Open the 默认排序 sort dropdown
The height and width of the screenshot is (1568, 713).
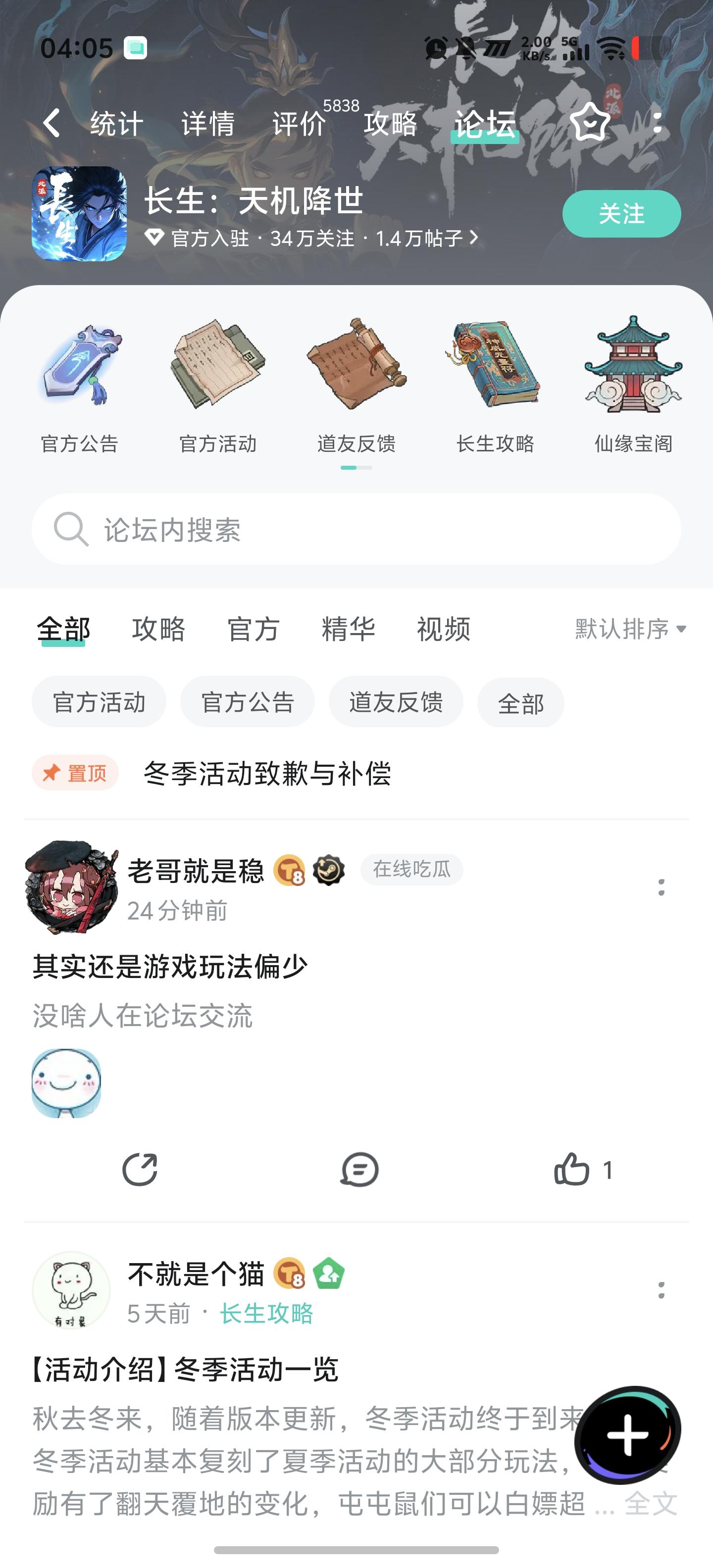[630, 629]
